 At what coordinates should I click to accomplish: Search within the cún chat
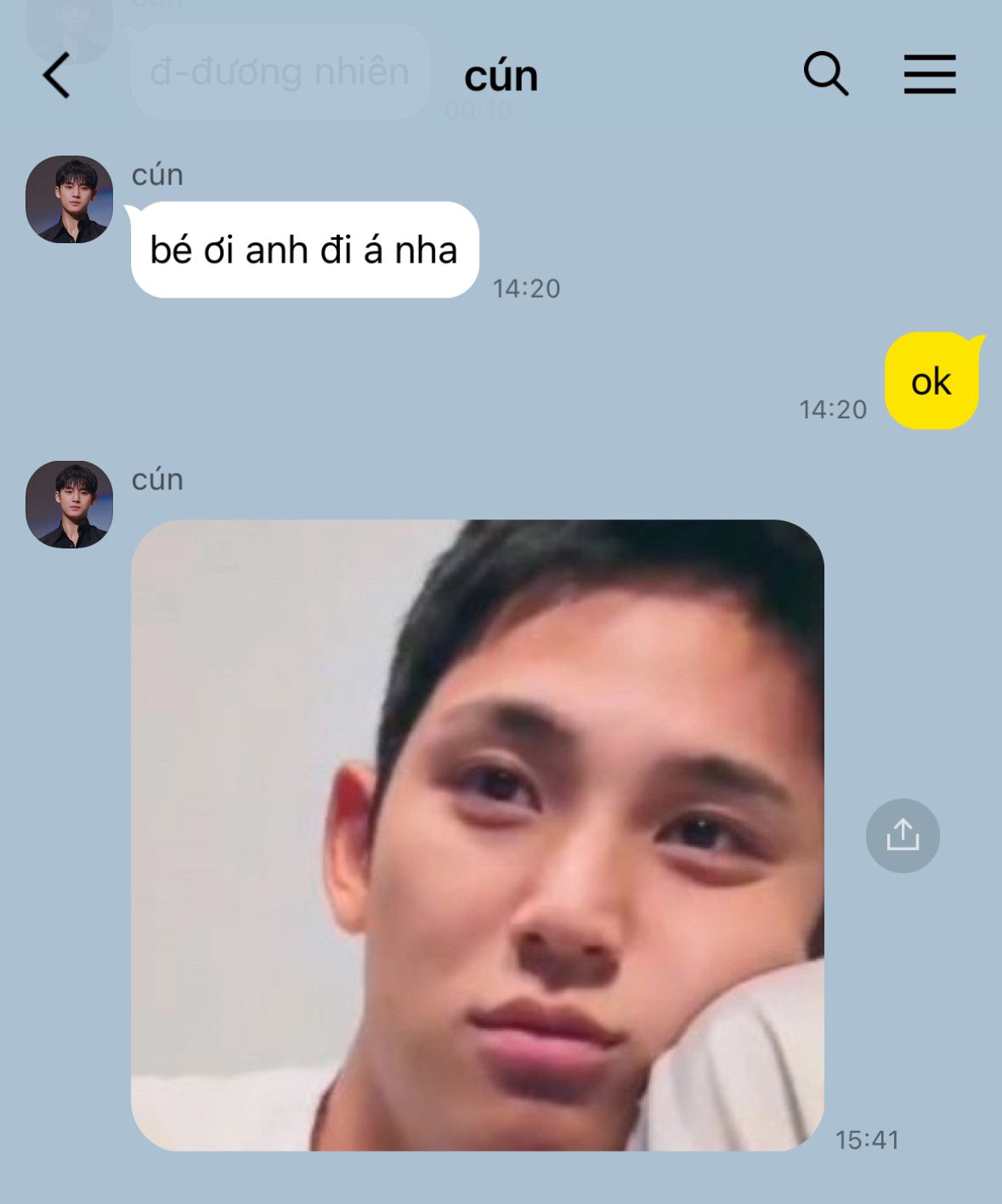click(x=826, y=74)
